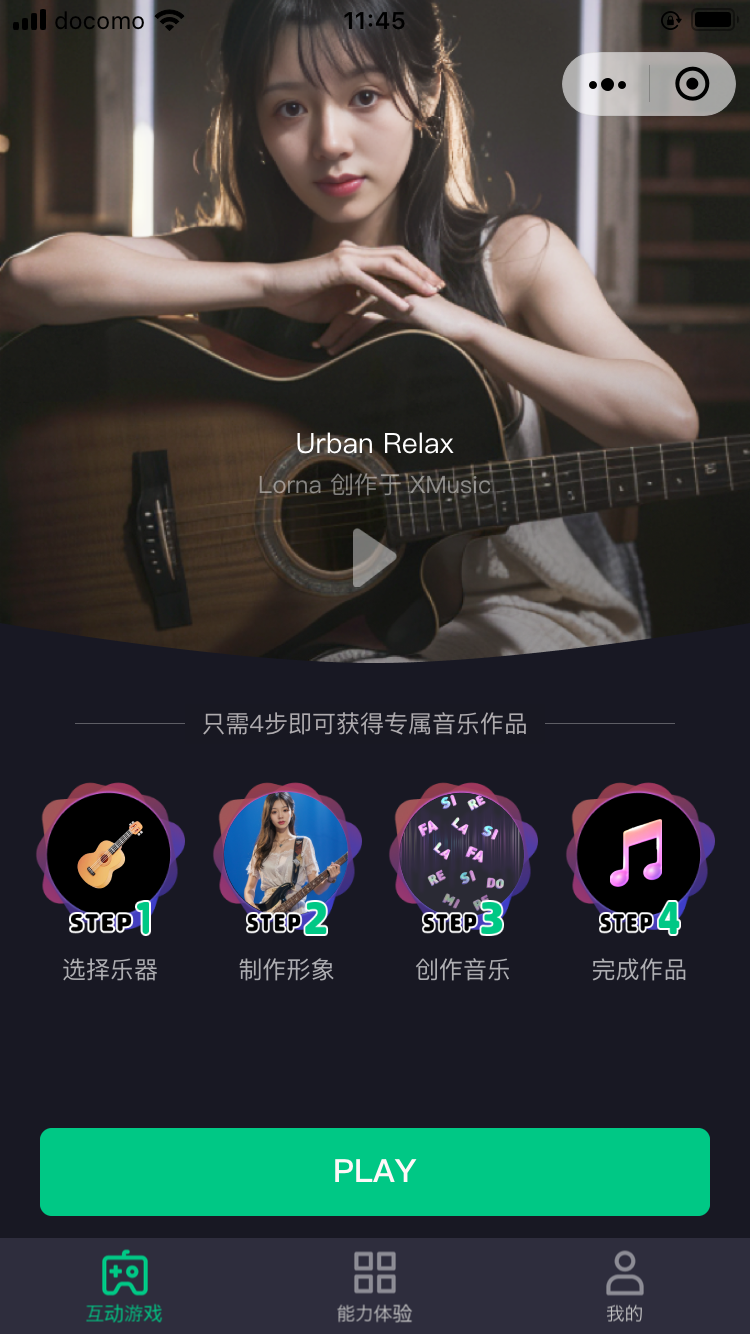The height and width of the screenshot is (1334, 750).
Task: Click the Lorna 创作于 XMusic credit text
Action: [374, 485]
